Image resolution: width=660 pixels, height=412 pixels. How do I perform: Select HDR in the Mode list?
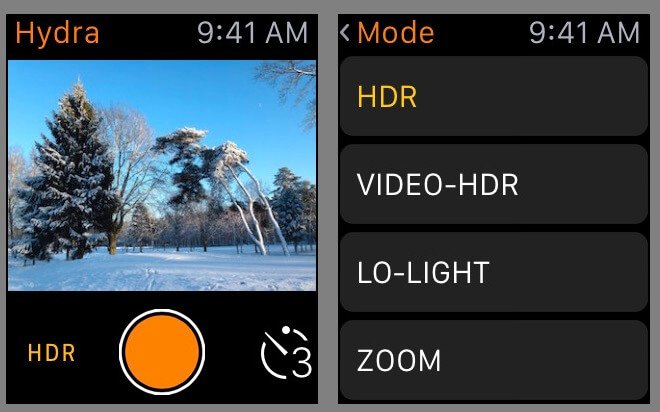coord(494,97)
